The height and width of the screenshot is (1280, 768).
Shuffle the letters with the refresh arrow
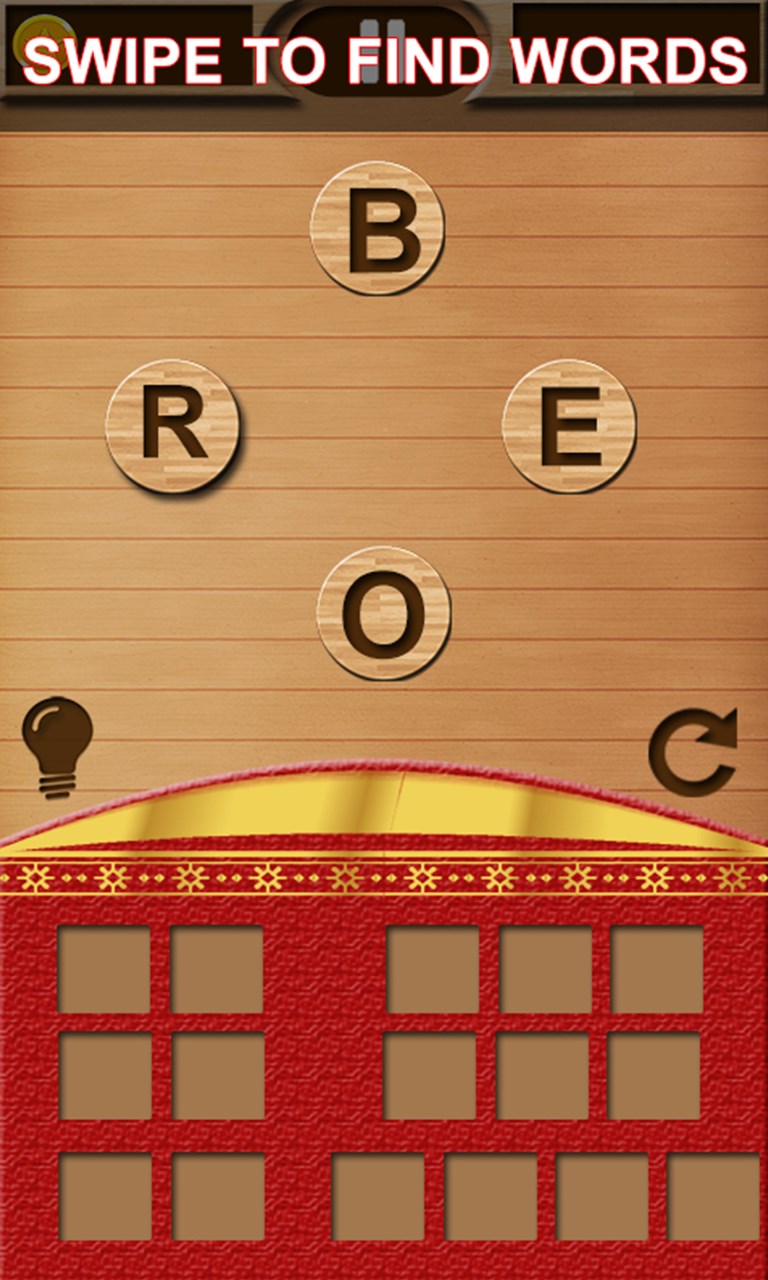pyautogui.click(x=693, y=752)
